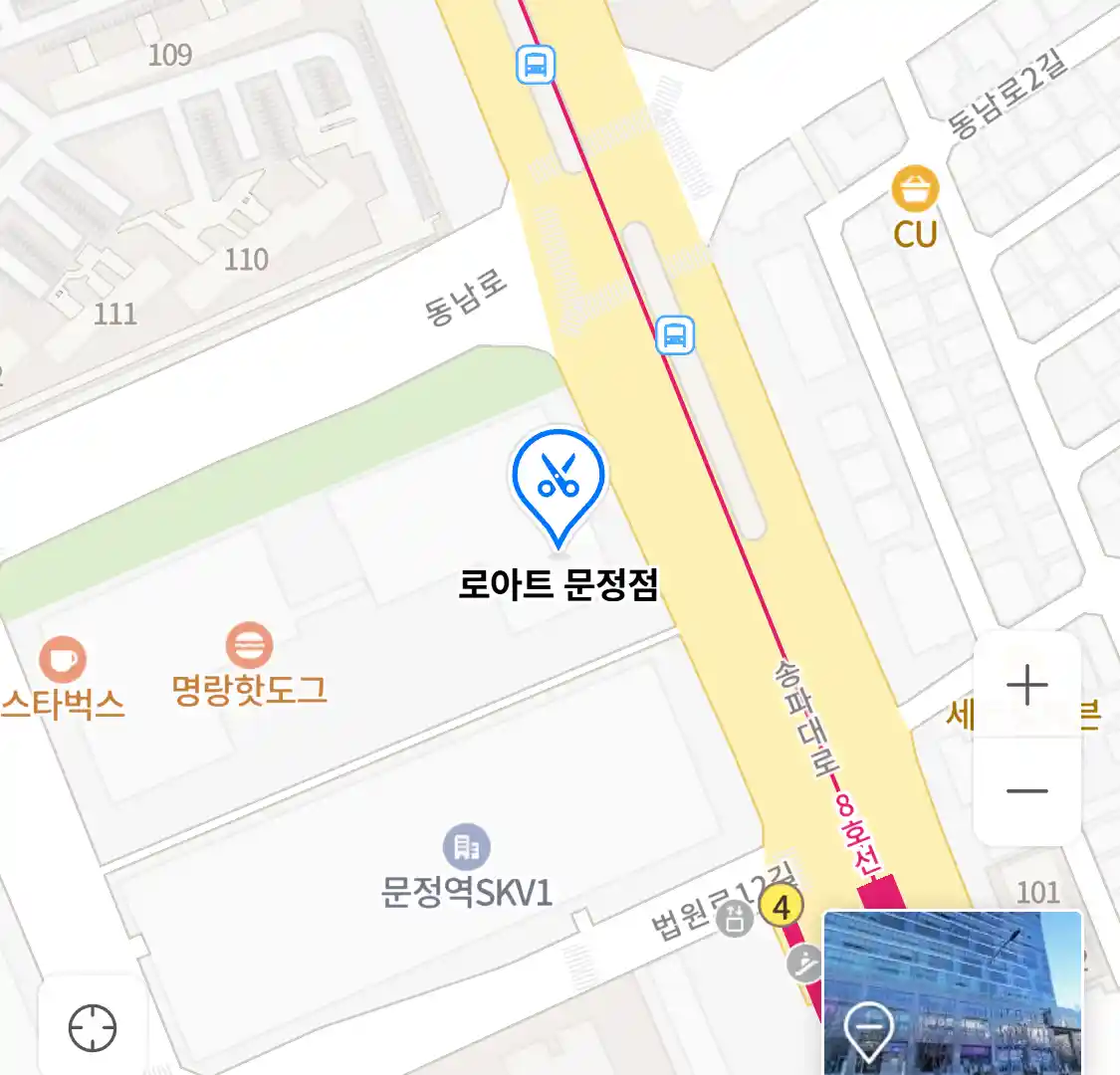
Task: Select the CU convenience store marker
Action: click(x=915, y=190)
